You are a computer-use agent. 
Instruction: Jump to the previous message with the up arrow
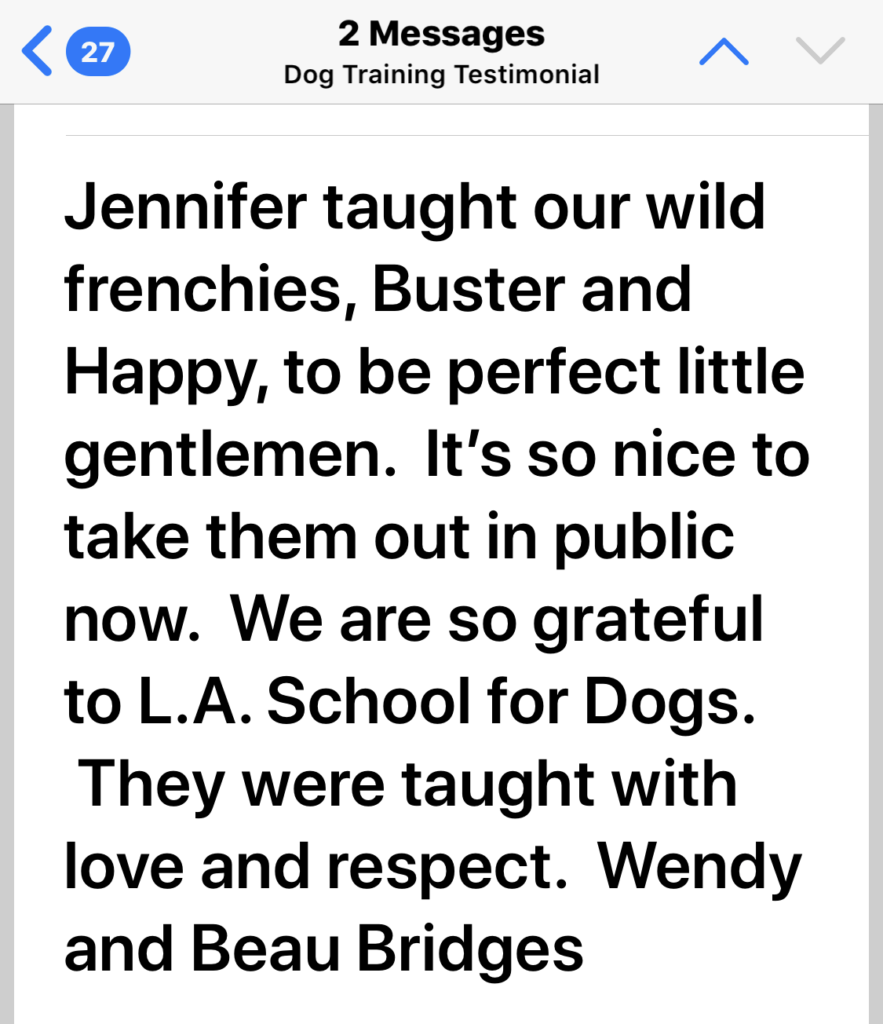click(x=723, y=51)
